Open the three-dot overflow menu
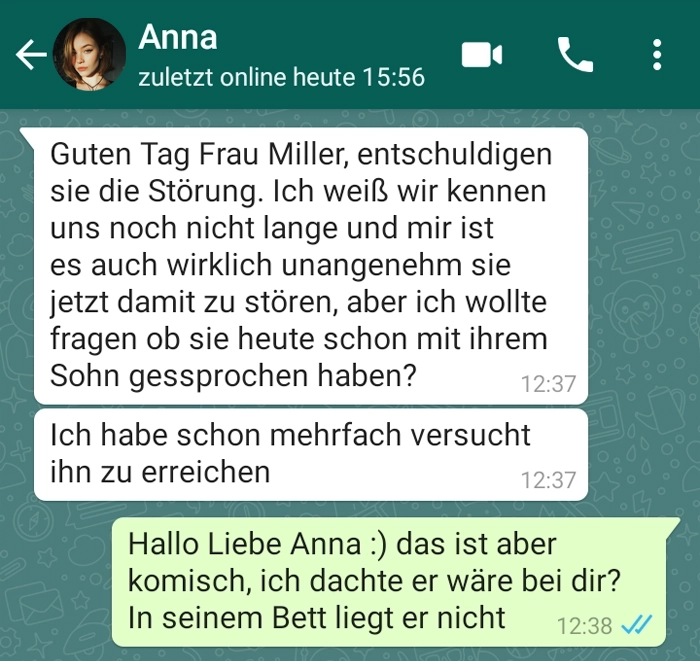Viewport: 700px width, 661px height. pos(656,55)
